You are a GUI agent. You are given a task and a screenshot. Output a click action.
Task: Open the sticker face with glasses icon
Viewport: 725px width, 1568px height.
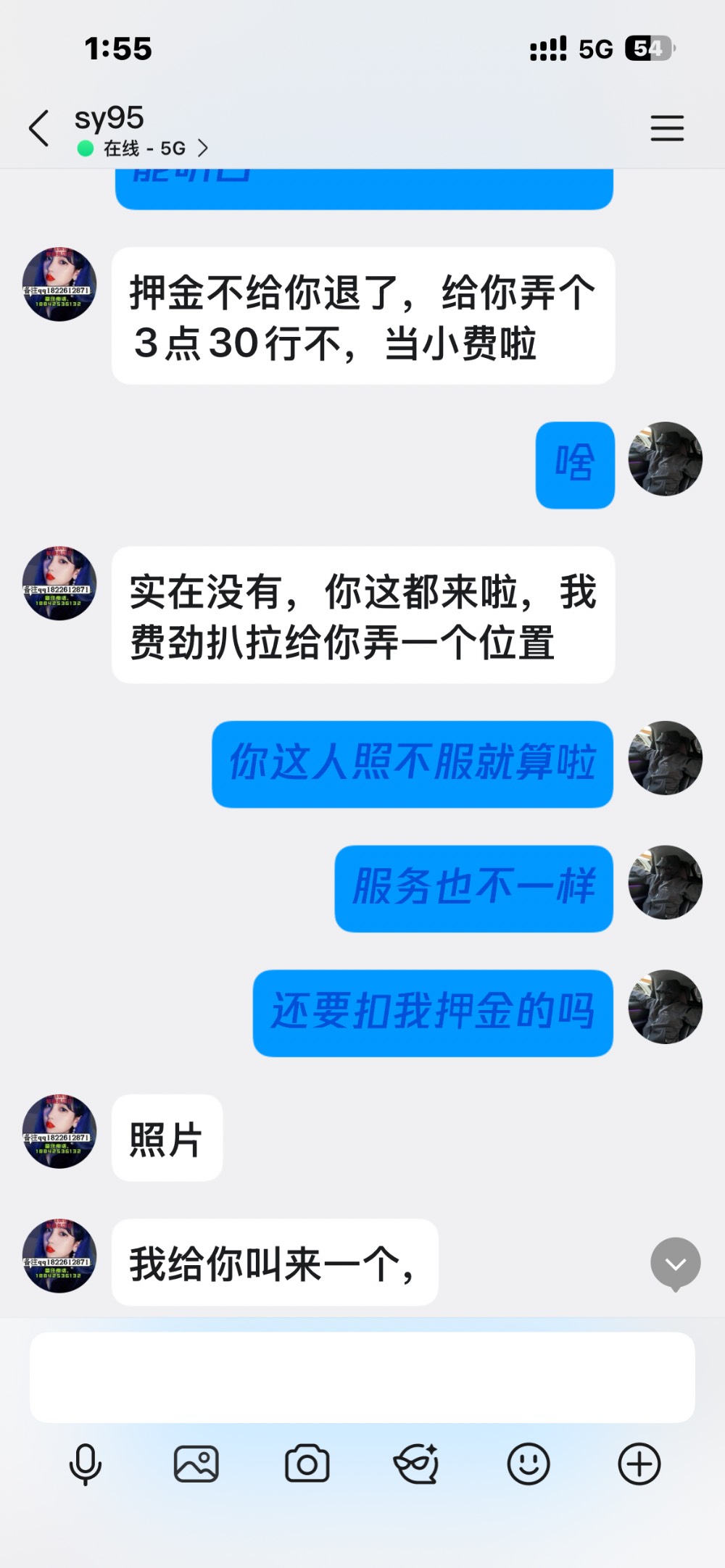(417, 1464)
